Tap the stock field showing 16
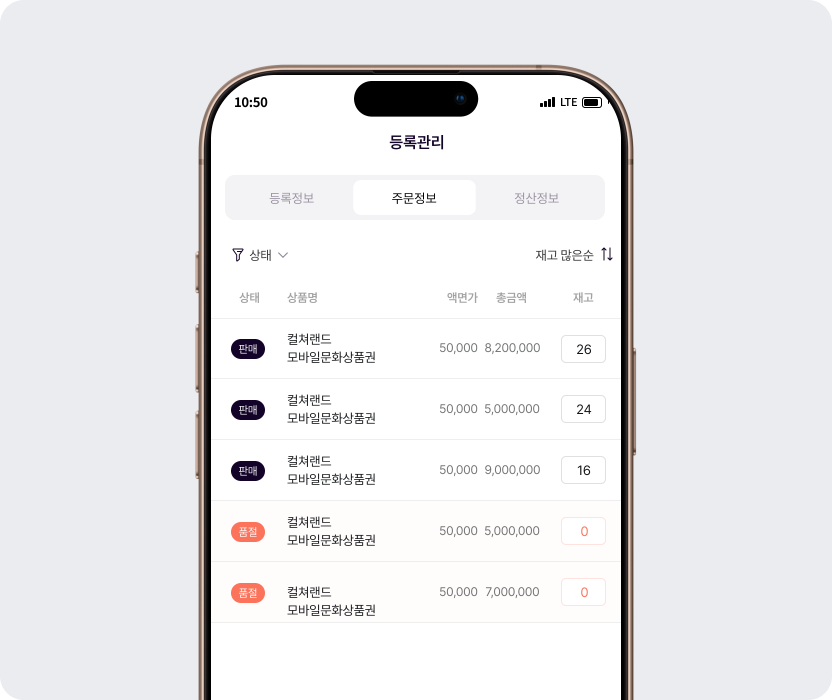Viewport: 832px width, 700px height. [583, 470]
